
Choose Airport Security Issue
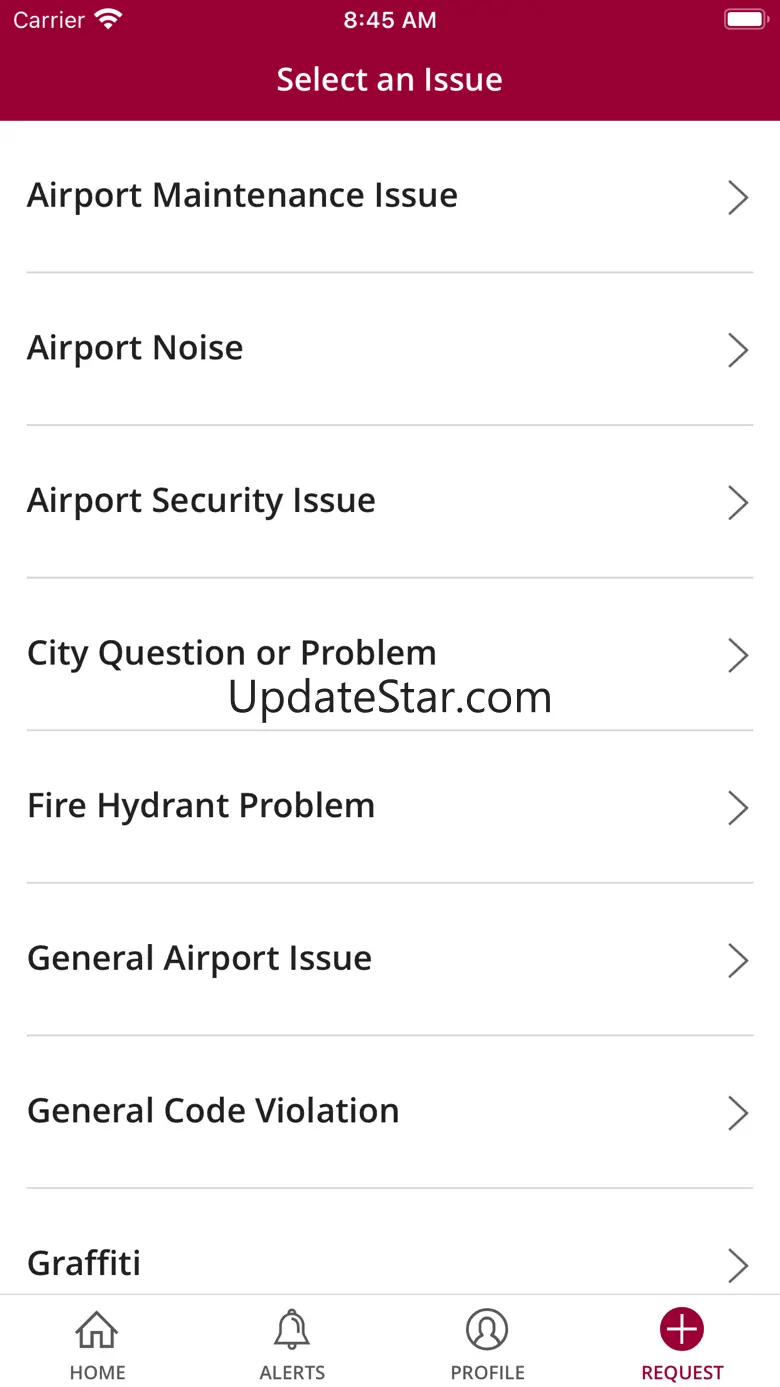pos(389,501)
